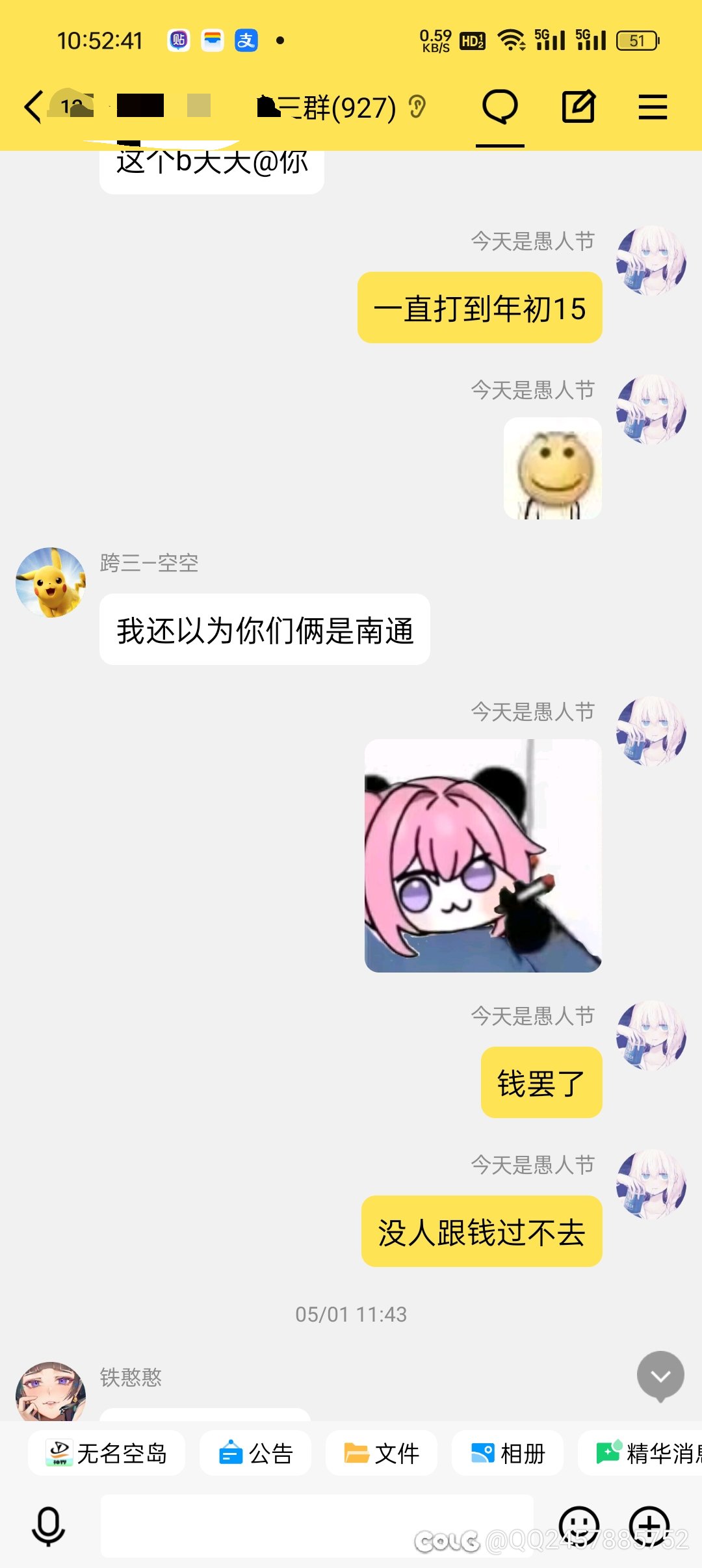Viewport: 702px width, 1568px height.
Task: View 精华消息 essence messages
Action: coord(643,1453)
